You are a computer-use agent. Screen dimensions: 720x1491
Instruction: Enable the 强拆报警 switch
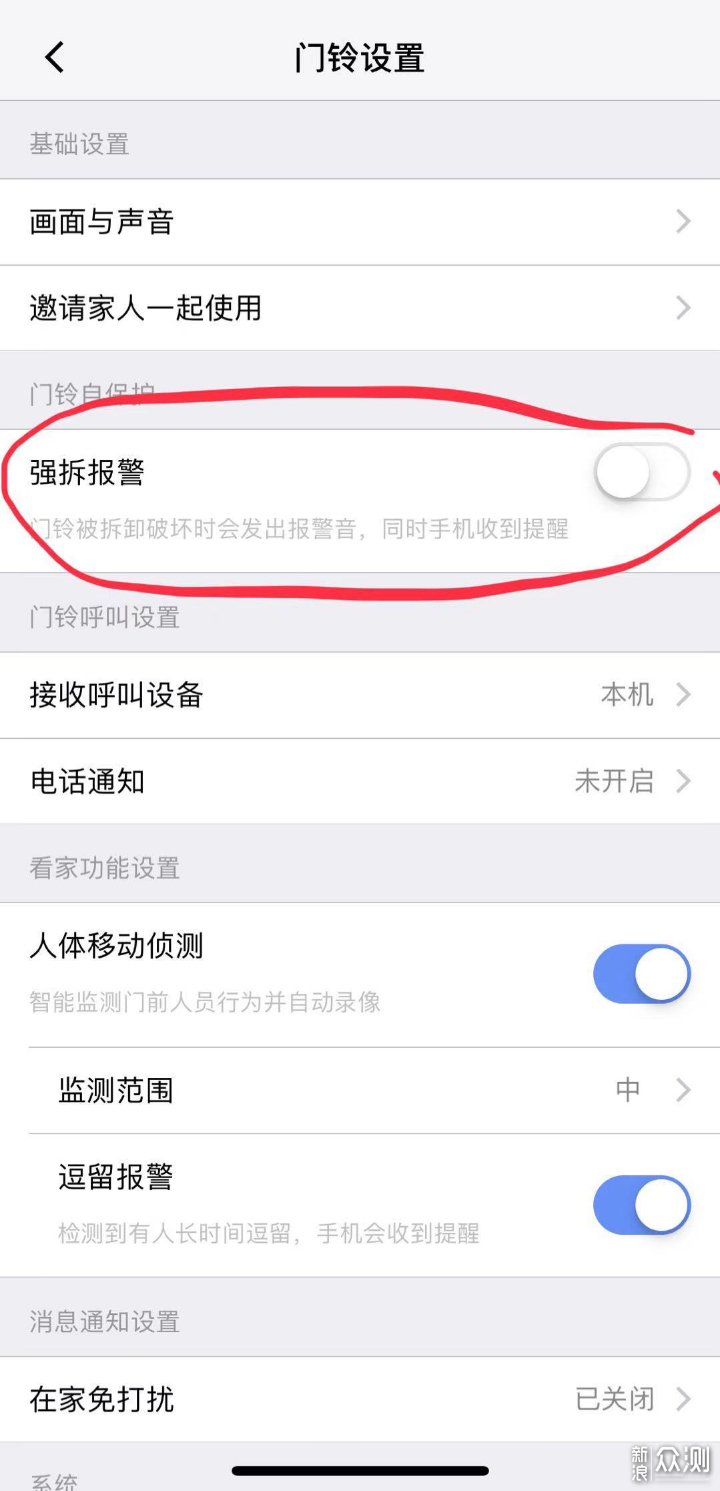pos(641,473)
